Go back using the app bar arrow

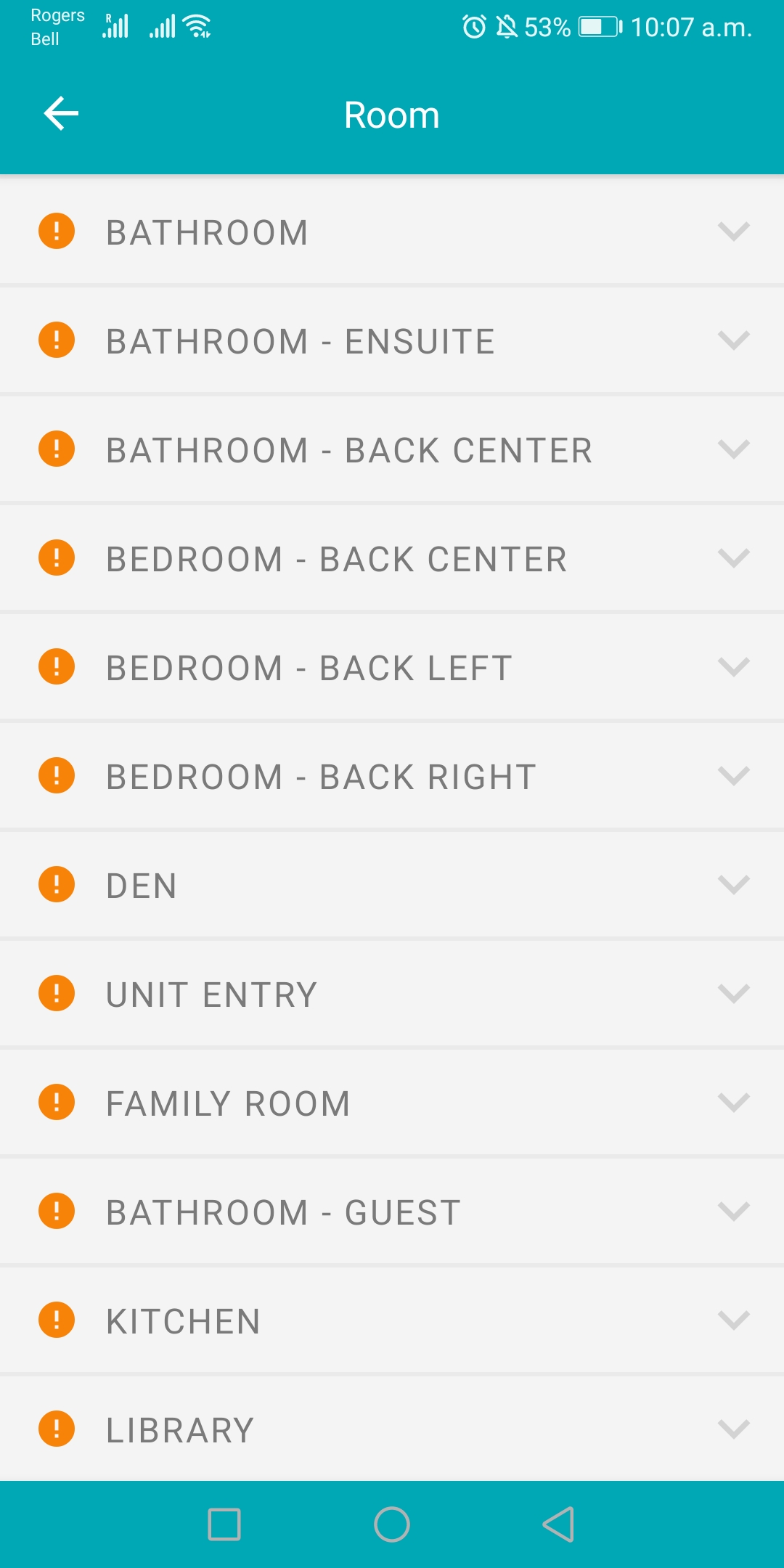tap(61, 114)
